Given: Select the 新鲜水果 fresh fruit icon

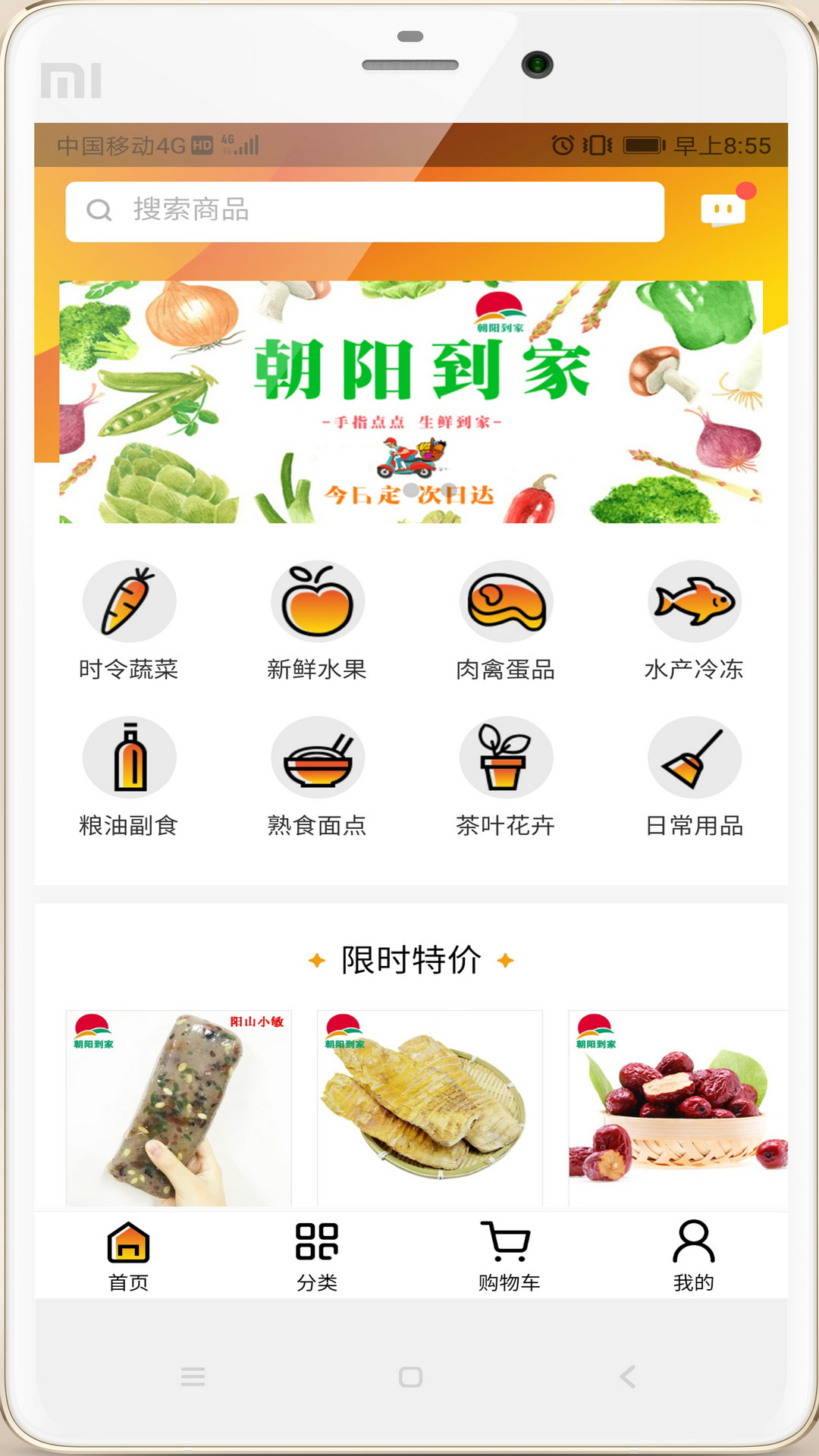Looking at the screenshot, I should click(318, 601).
